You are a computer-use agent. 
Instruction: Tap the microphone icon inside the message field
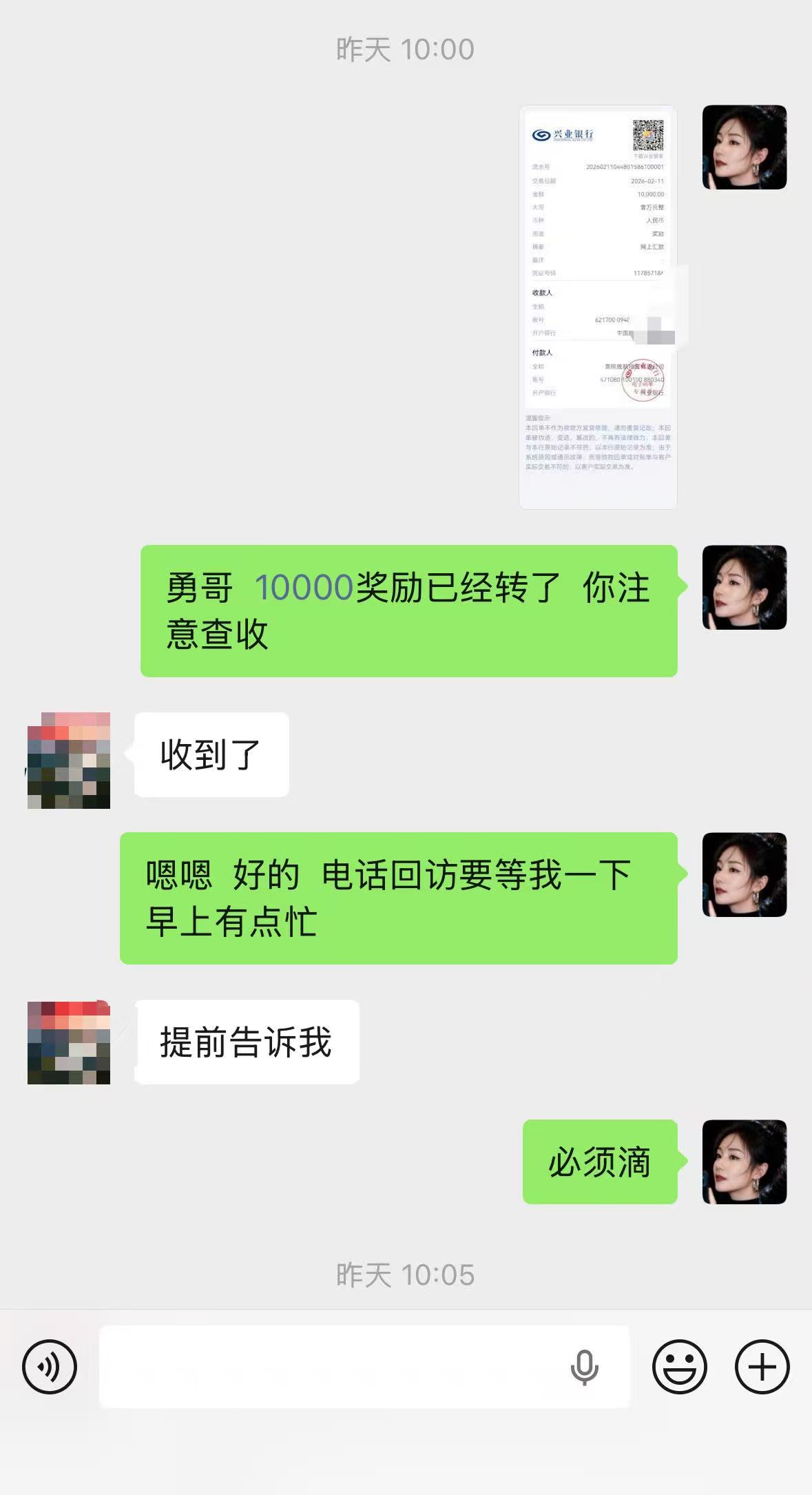point(584,1367)
